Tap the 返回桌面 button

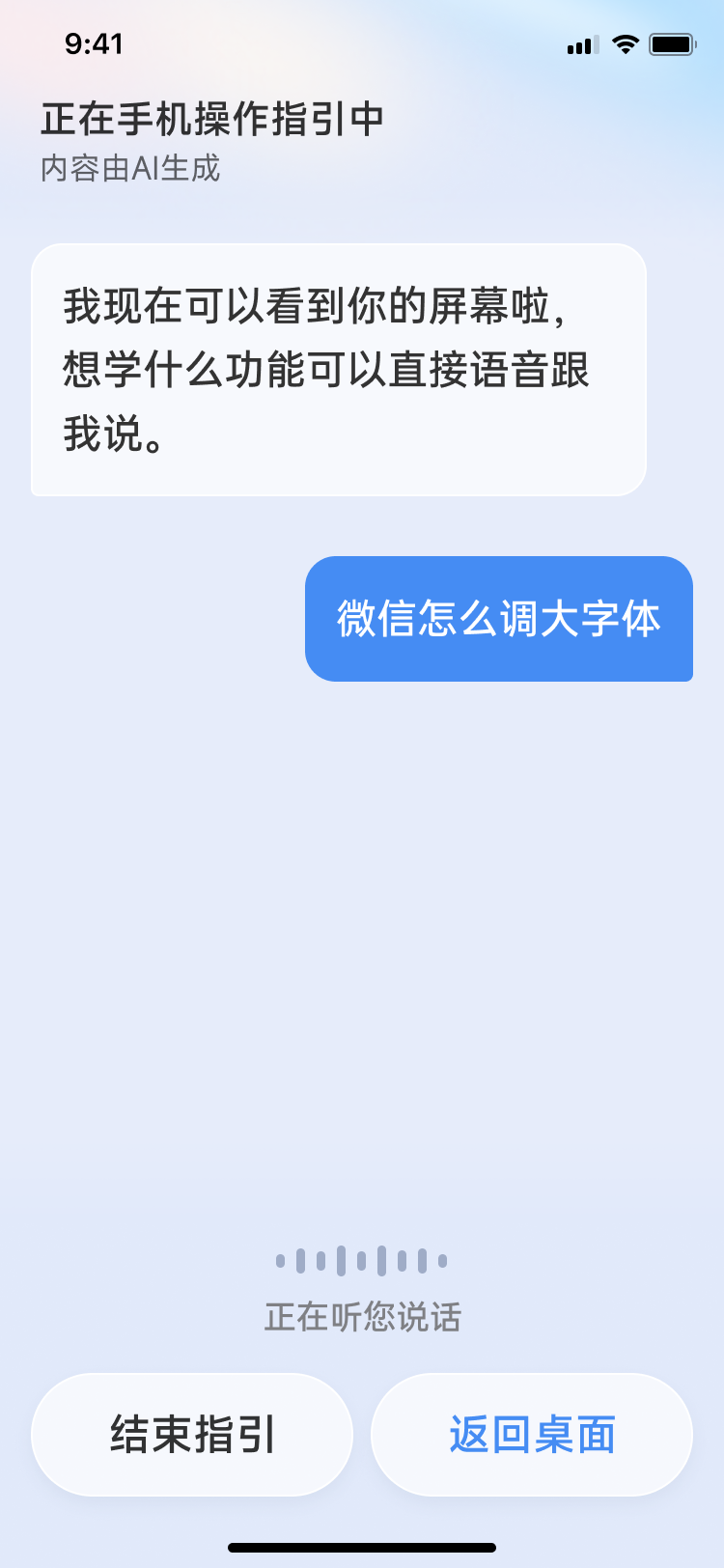(x=532, y=1434)
